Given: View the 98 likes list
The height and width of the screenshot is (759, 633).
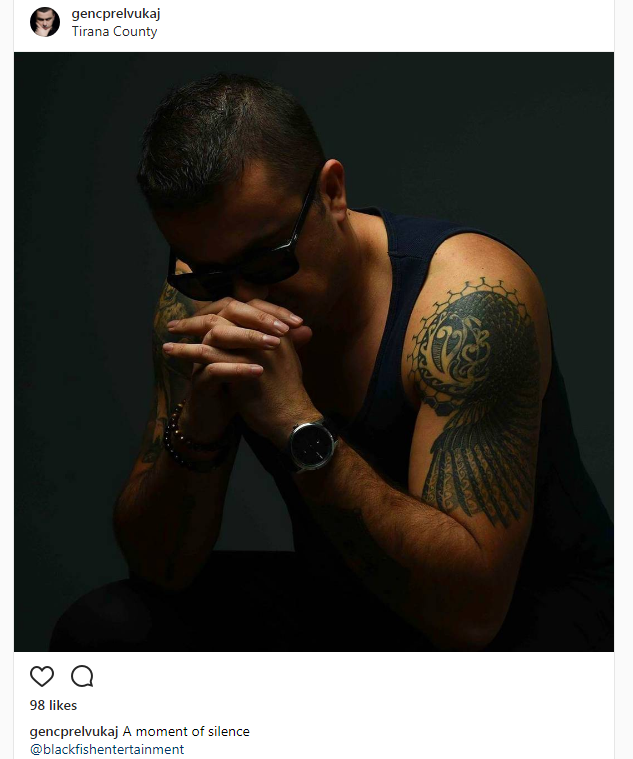Looking at the screenshot, I should 53,705.
